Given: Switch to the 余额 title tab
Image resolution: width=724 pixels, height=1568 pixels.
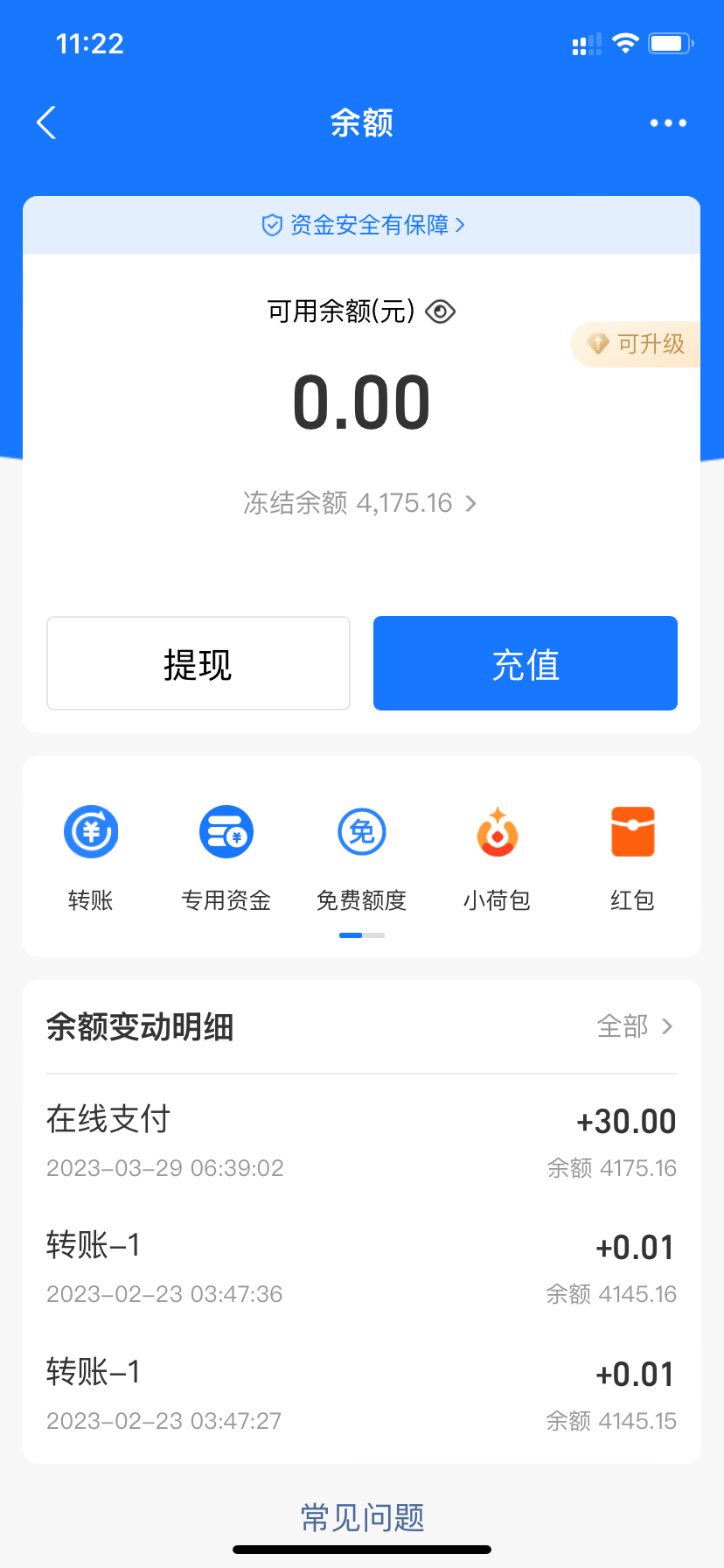Looking at the screenshot, I should pos(362,122).
